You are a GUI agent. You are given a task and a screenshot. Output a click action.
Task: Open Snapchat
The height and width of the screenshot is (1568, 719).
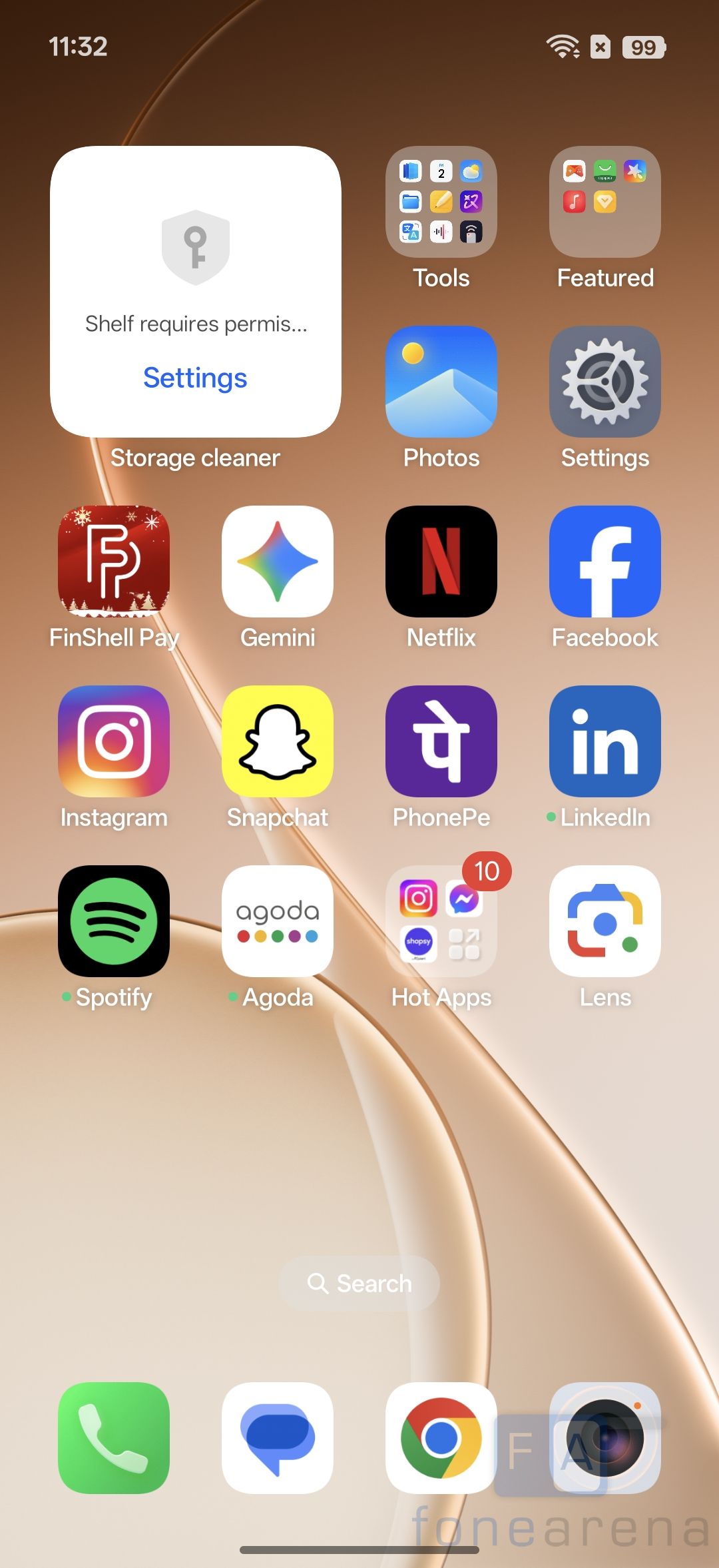coord(278,741)
